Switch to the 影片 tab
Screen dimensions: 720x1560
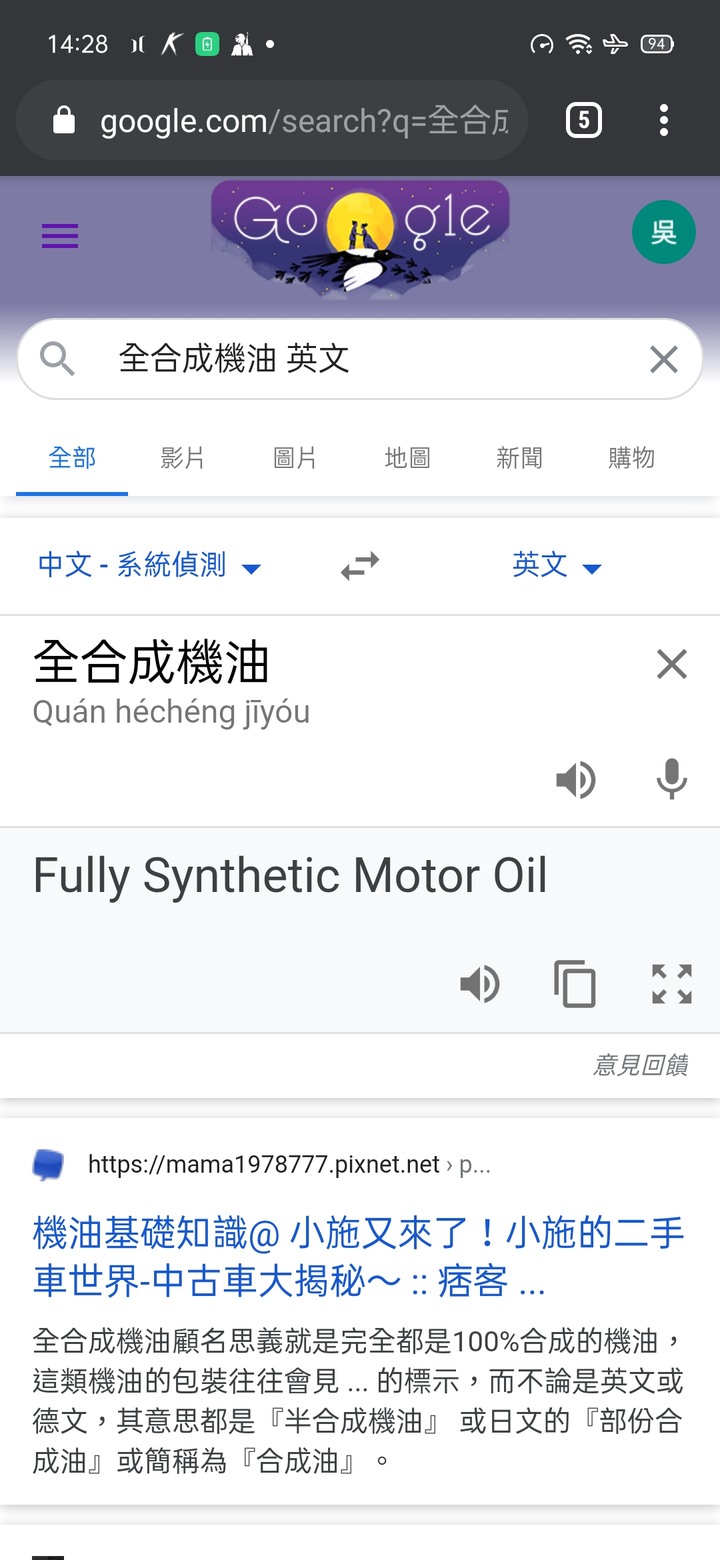pyautogui.click(x=183, y=458)
